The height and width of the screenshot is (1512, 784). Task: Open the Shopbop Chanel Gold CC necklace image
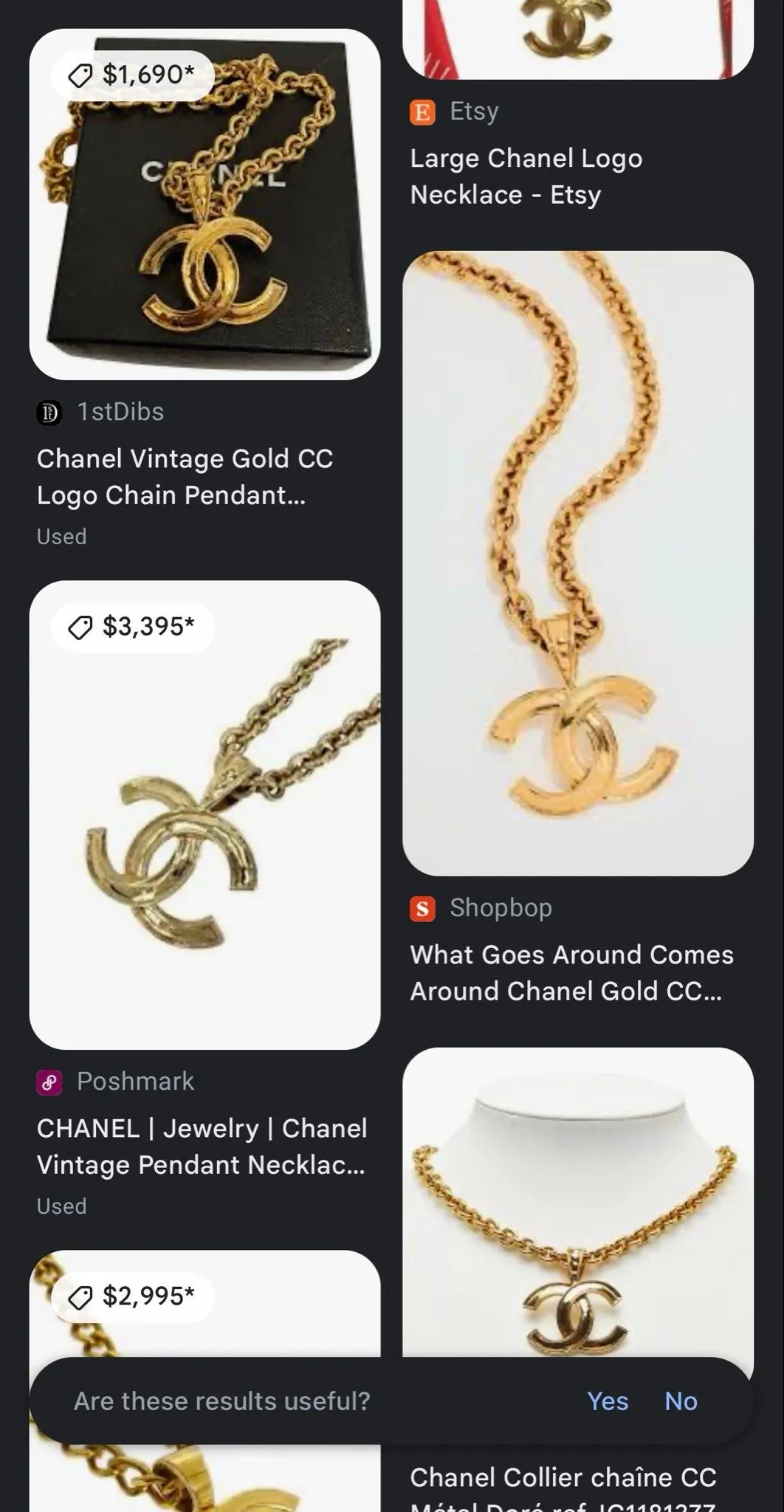point(578,563)
